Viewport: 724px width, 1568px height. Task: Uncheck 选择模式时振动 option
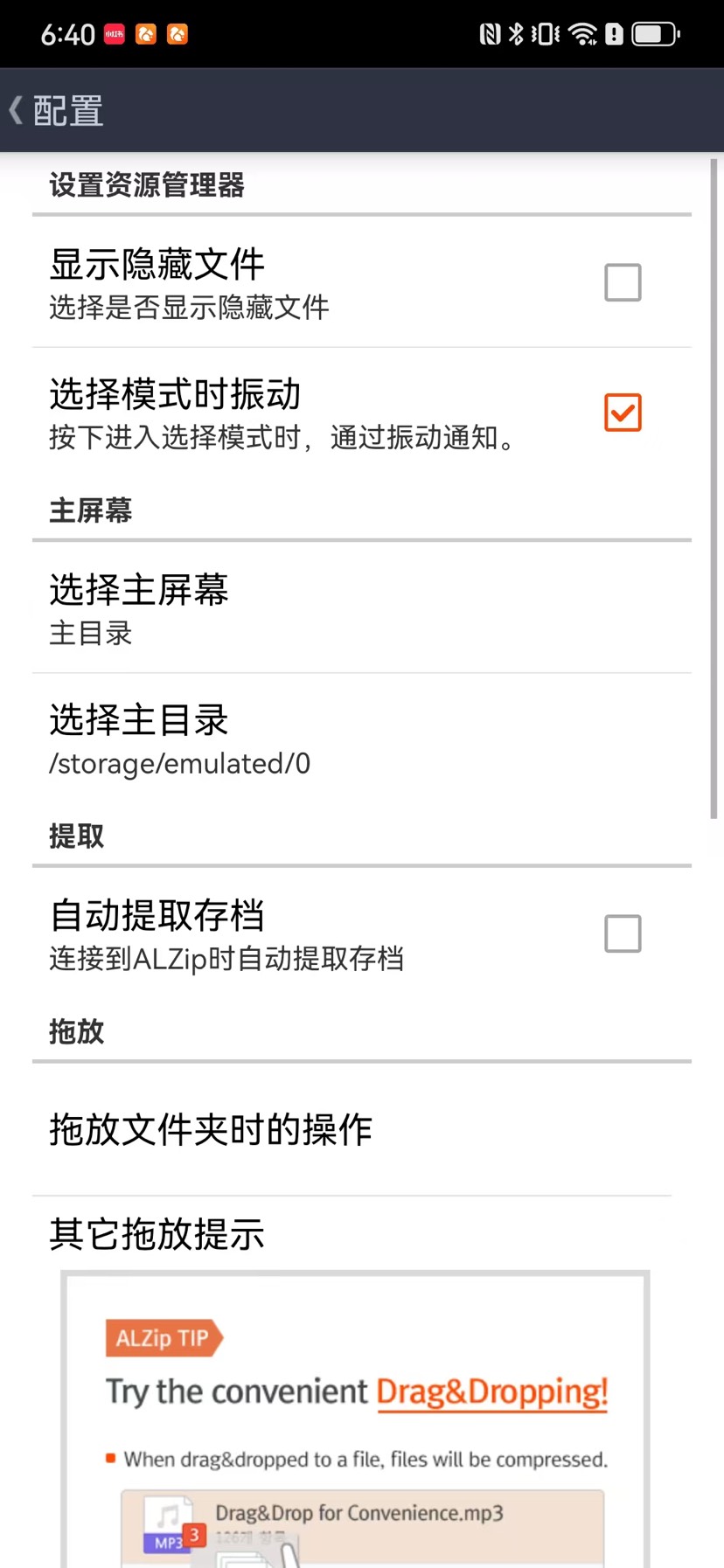tap(623, 413)
